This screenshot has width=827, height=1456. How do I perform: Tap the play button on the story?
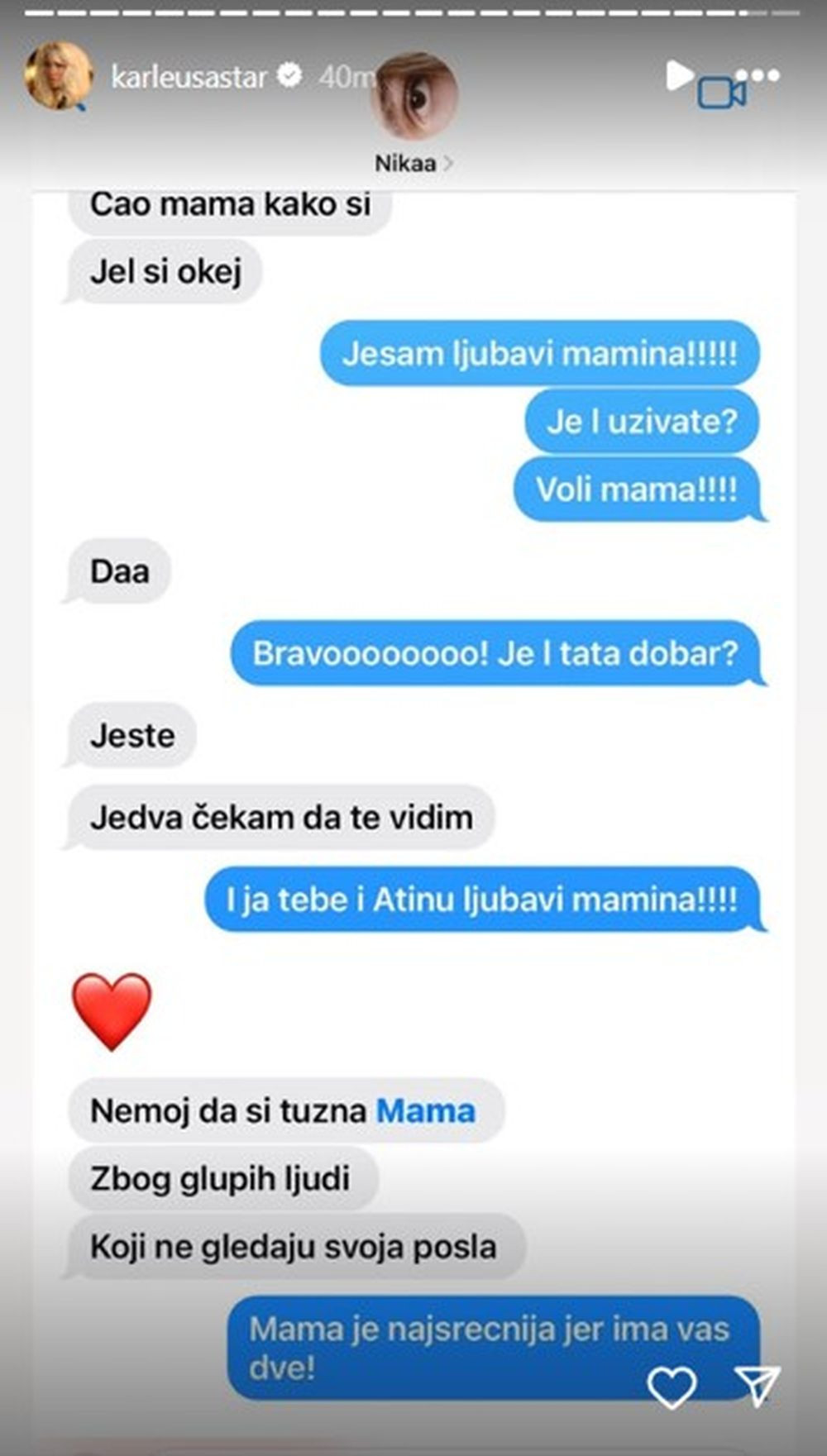coord(678,75)
